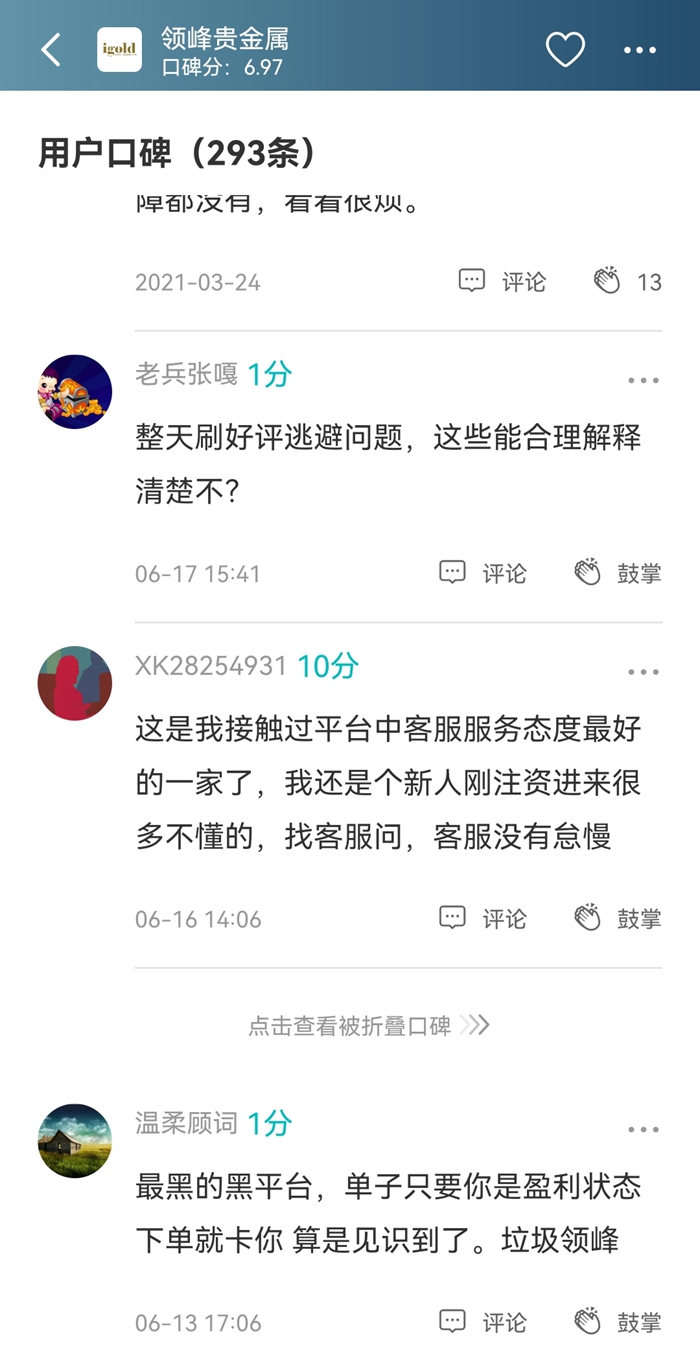The height and width of the screenshot is (1359, 700).
Task: Favorite 领峰贵金属 with the heart icon
Action: point(564,49)
